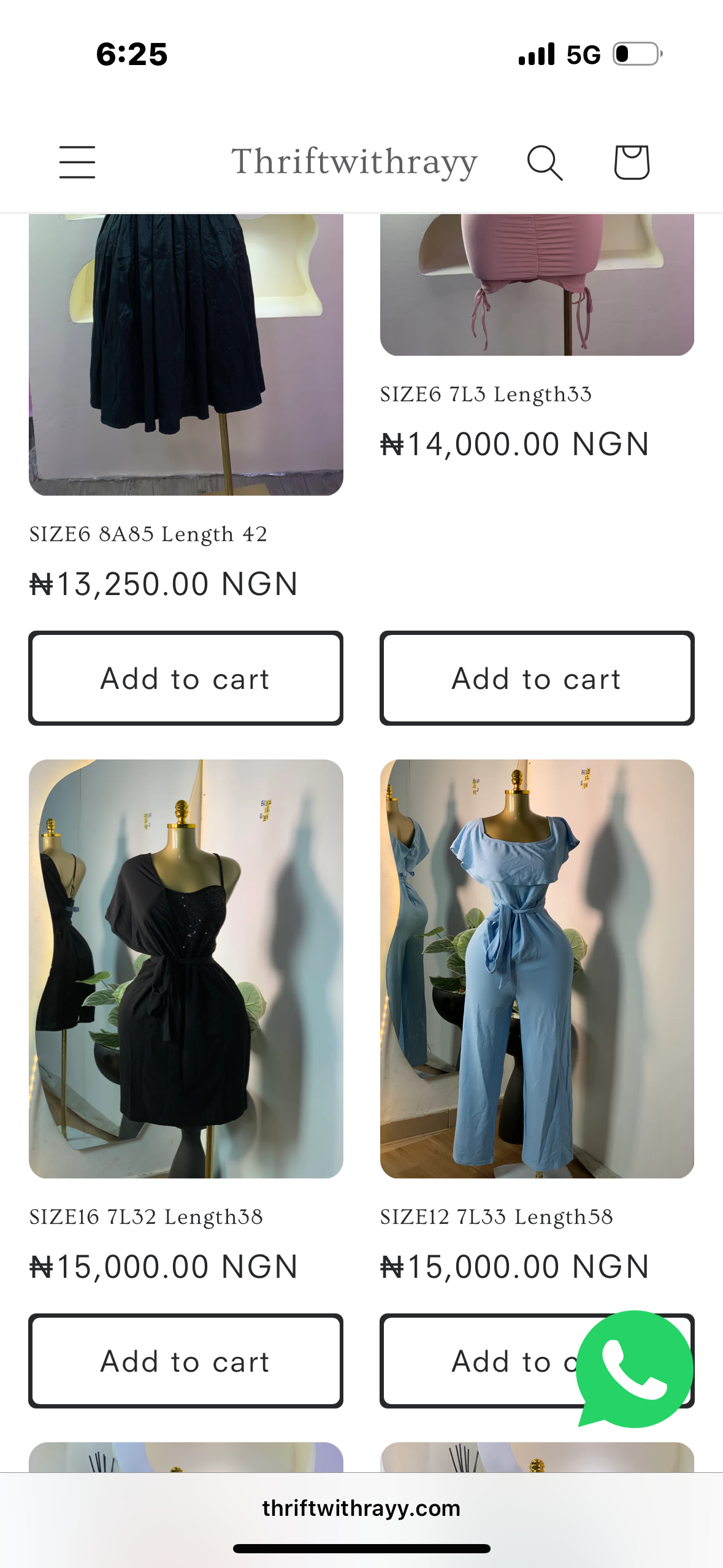This screenshot has height=1568, width=723.
Task: View the shopping cart
Action: 632,163
